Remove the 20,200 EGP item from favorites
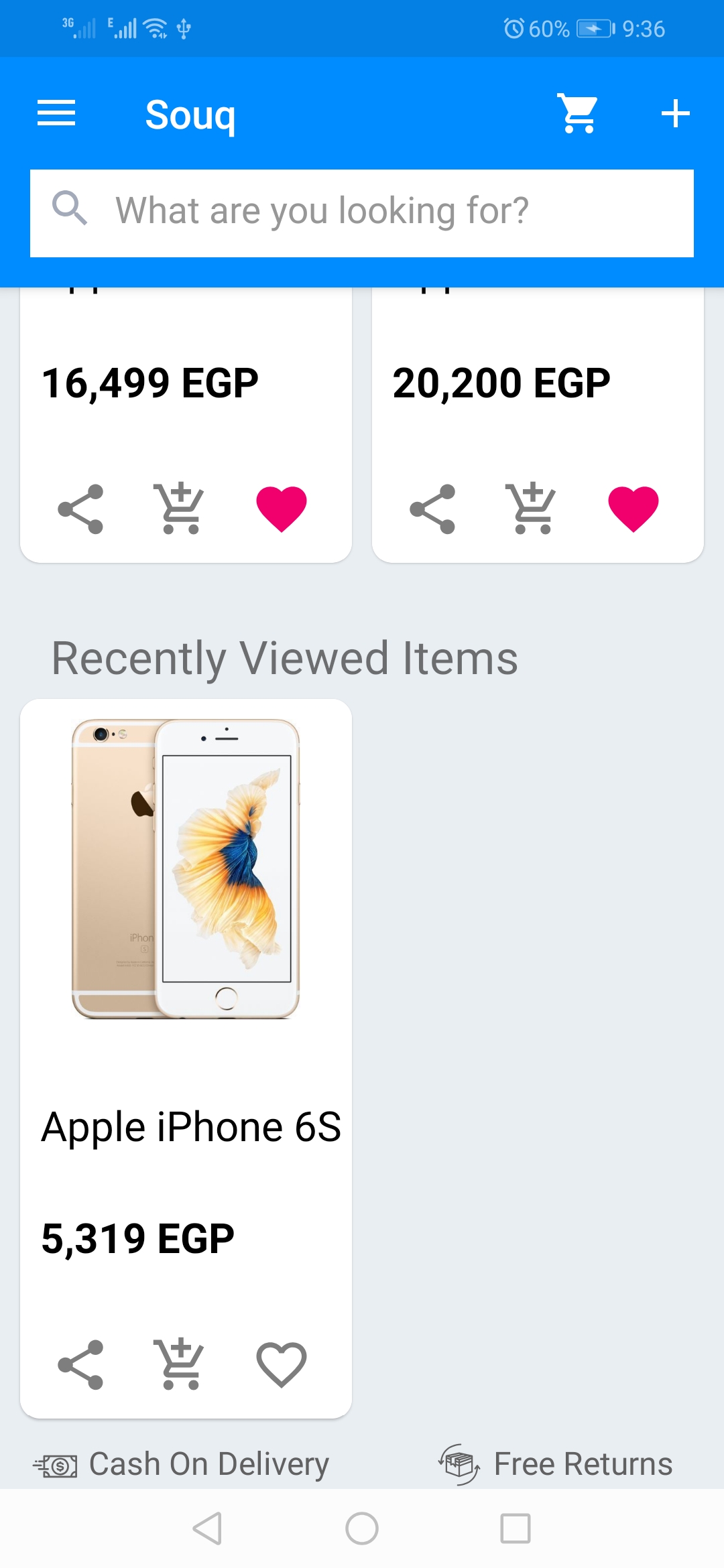This screenshot has width=724, height=1568. [633, 509]
